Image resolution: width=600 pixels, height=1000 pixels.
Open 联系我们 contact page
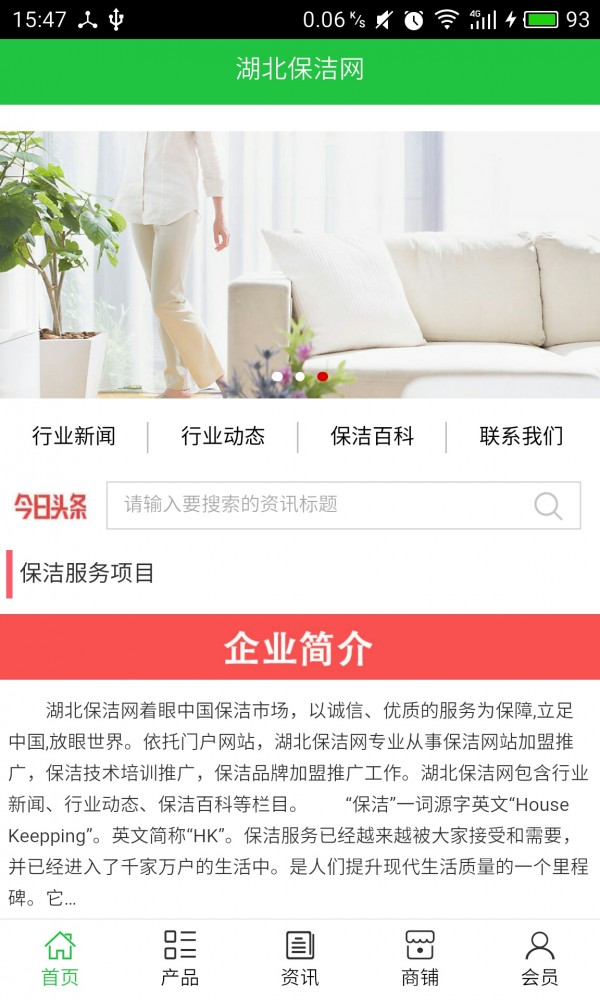[521, 436]
